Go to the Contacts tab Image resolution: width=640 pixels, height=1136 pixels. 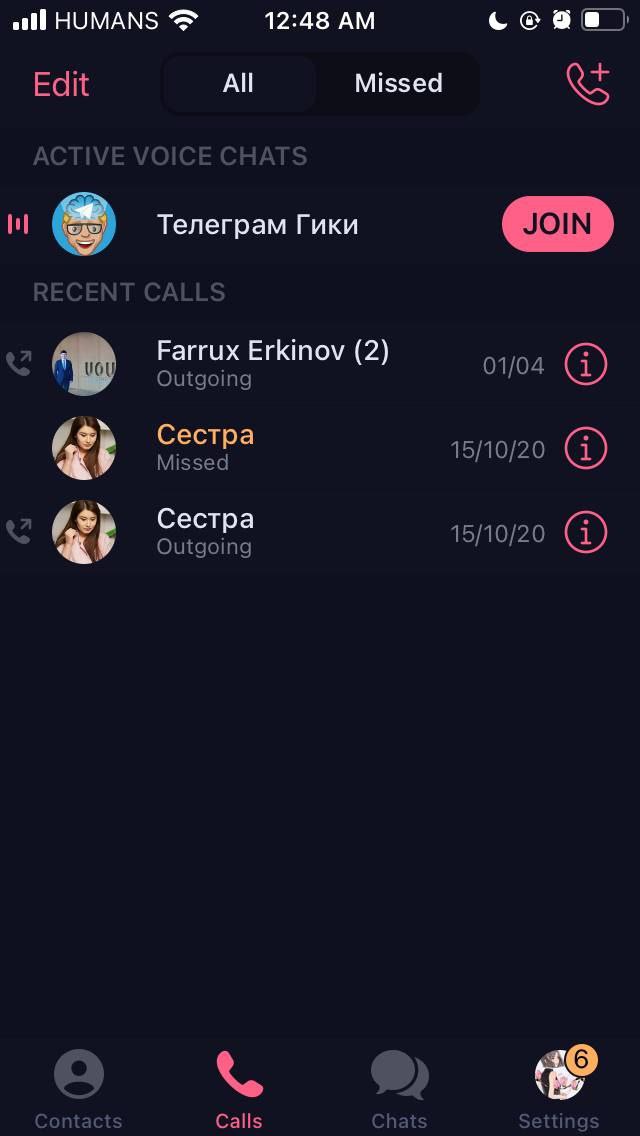point(78,1090)
